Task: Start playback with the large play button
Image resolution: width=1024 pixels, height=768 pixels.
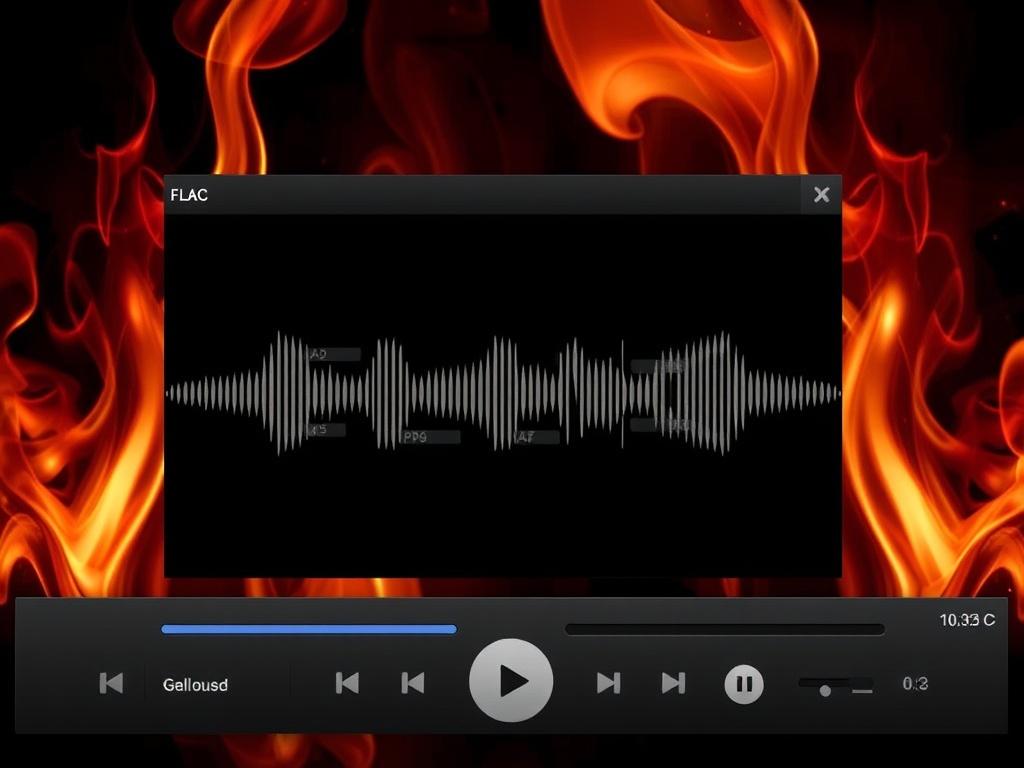Action: [x=511, y=681]
